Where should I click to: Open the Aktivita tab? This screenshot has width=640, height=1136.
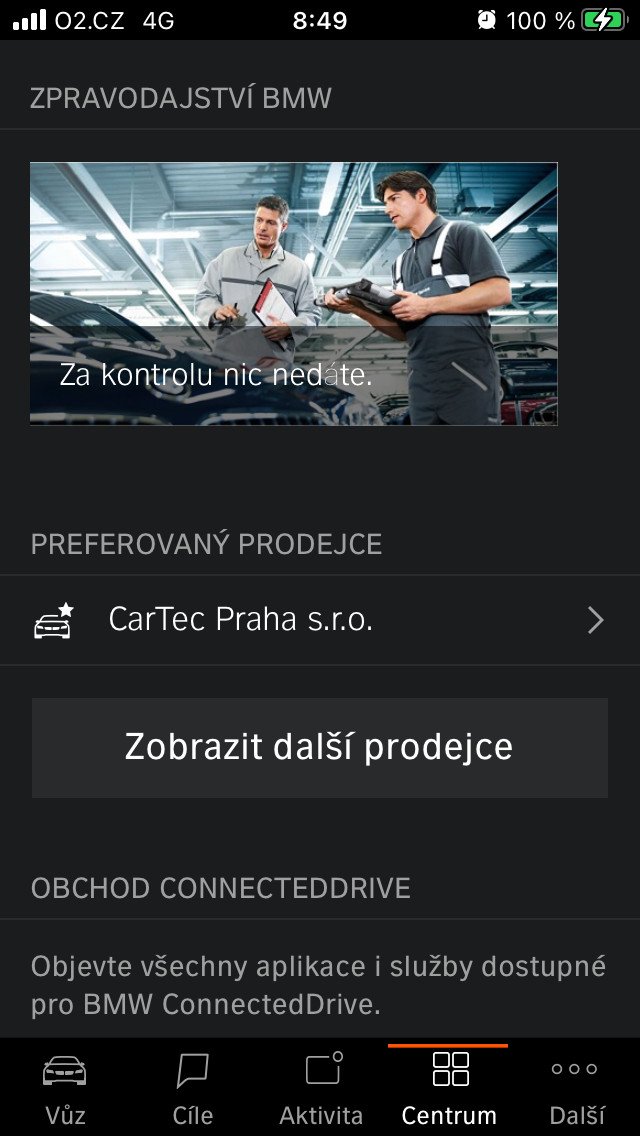point(321,1087)
